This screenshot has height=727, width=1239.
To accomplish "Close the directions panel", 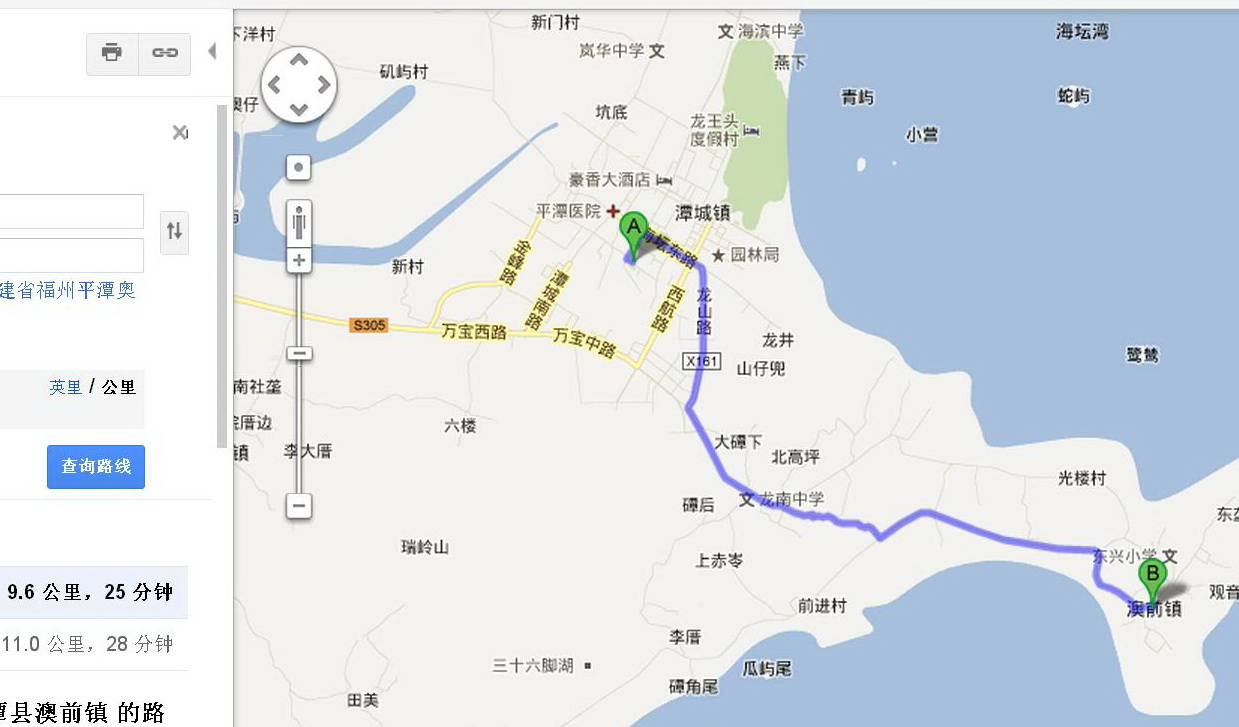I will pos(180,132).
